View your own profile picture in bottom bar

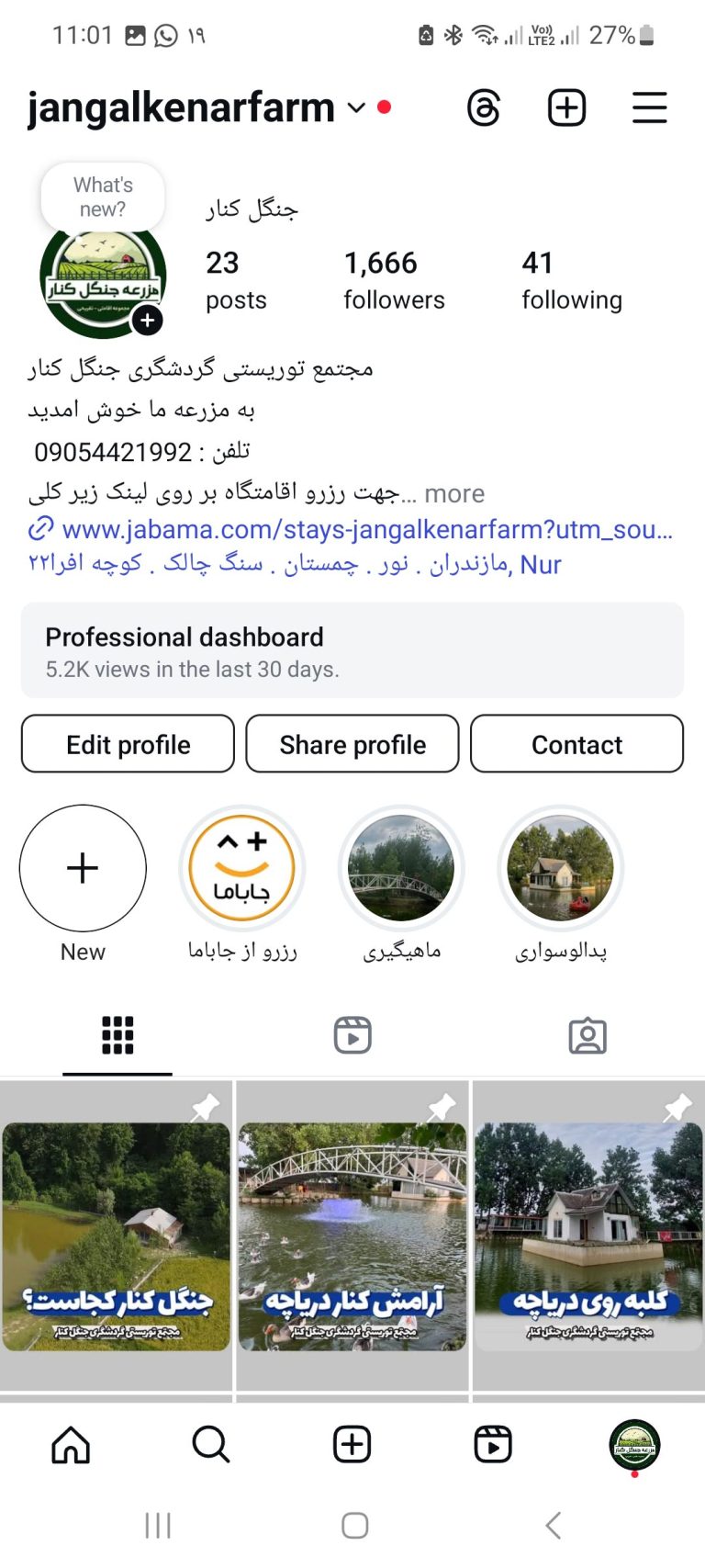coord(634,1444)
